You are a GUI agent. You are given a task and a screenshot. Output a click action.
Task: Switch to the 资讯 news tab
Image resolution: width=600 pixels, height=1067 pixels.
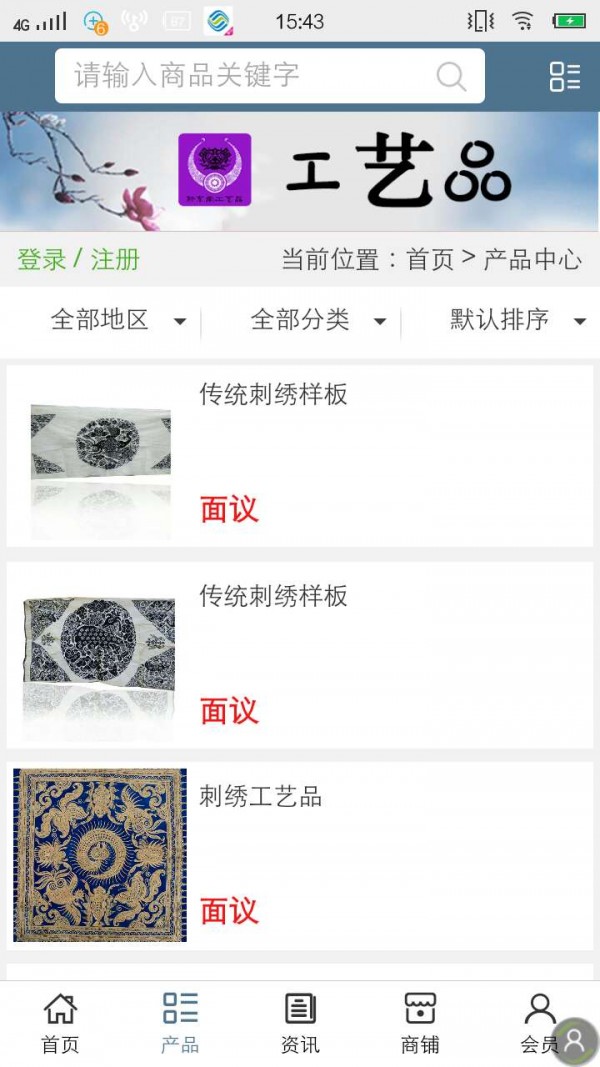[300, 1023]
